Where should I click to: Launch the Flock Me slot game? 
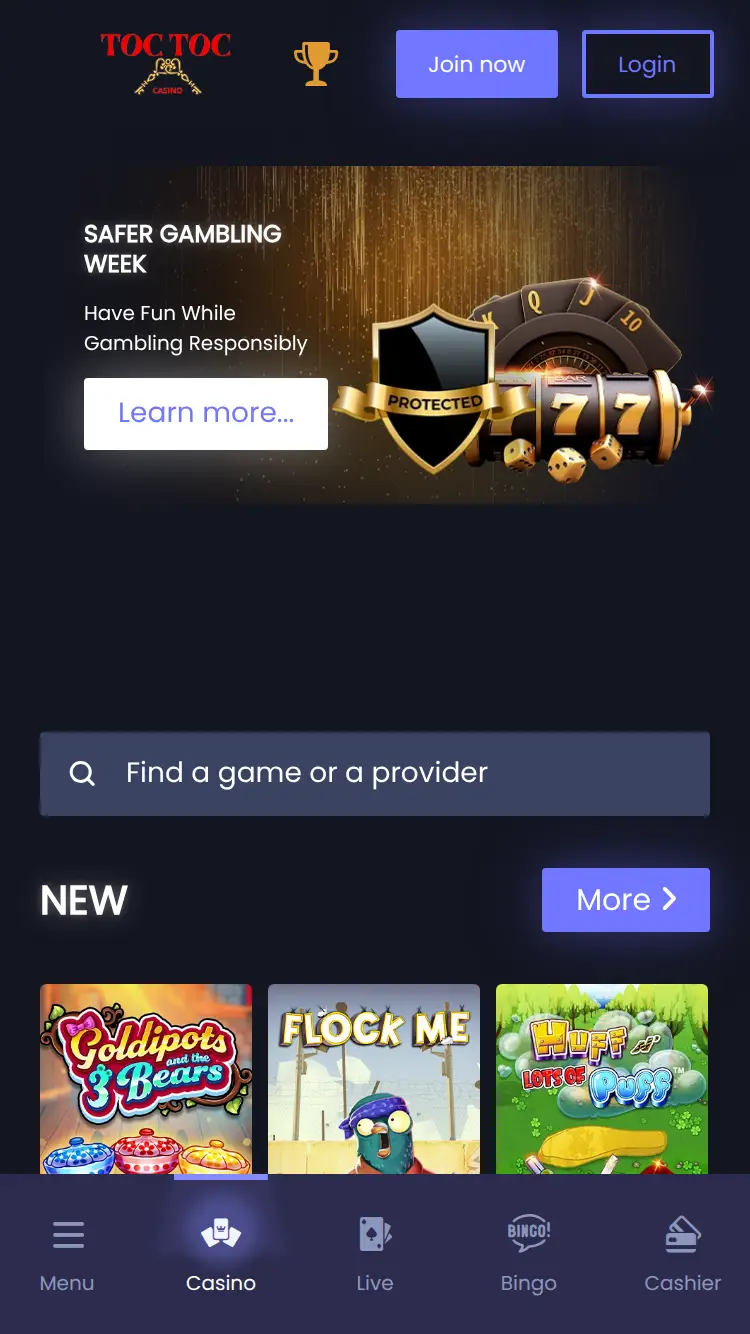point(374,1078)
